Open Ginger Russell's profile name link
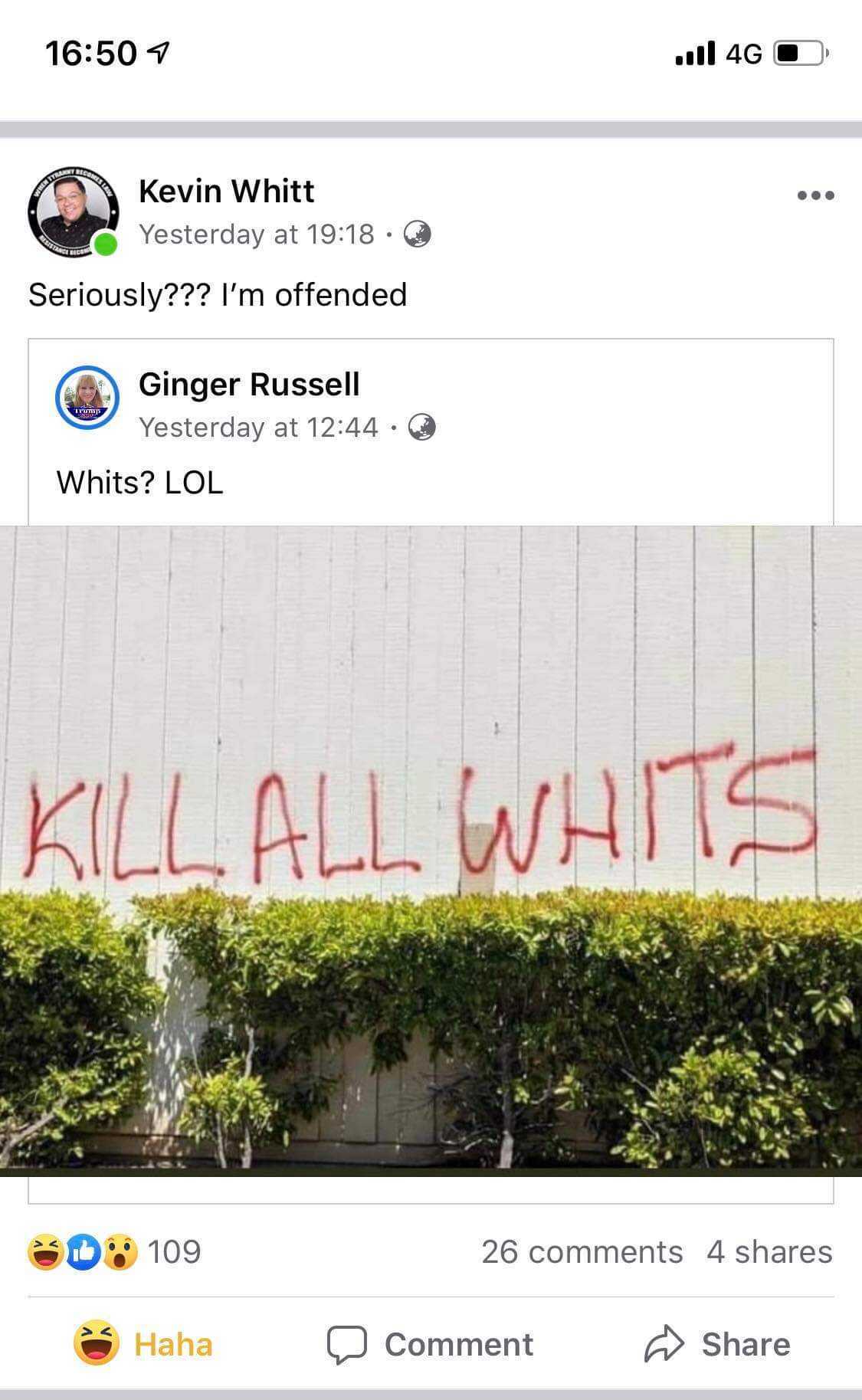Viewport: 862px width, 1400px height. (x=249, y=384)
